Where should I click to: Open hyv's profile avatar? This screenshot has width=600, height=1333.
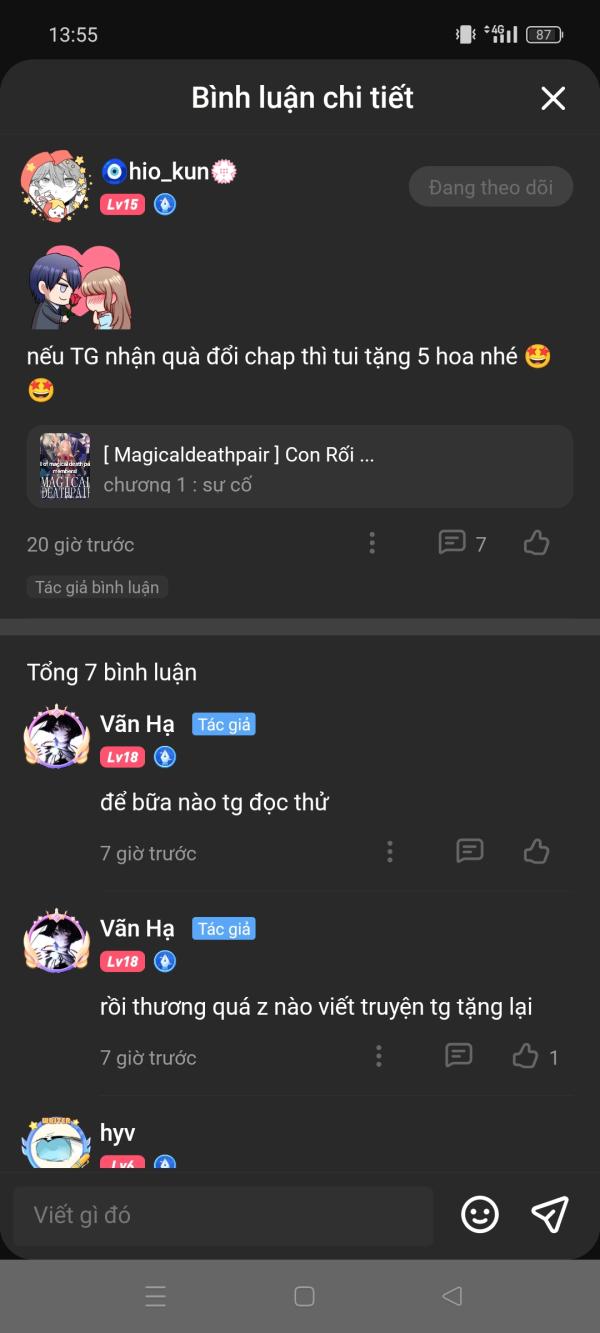56,1142
